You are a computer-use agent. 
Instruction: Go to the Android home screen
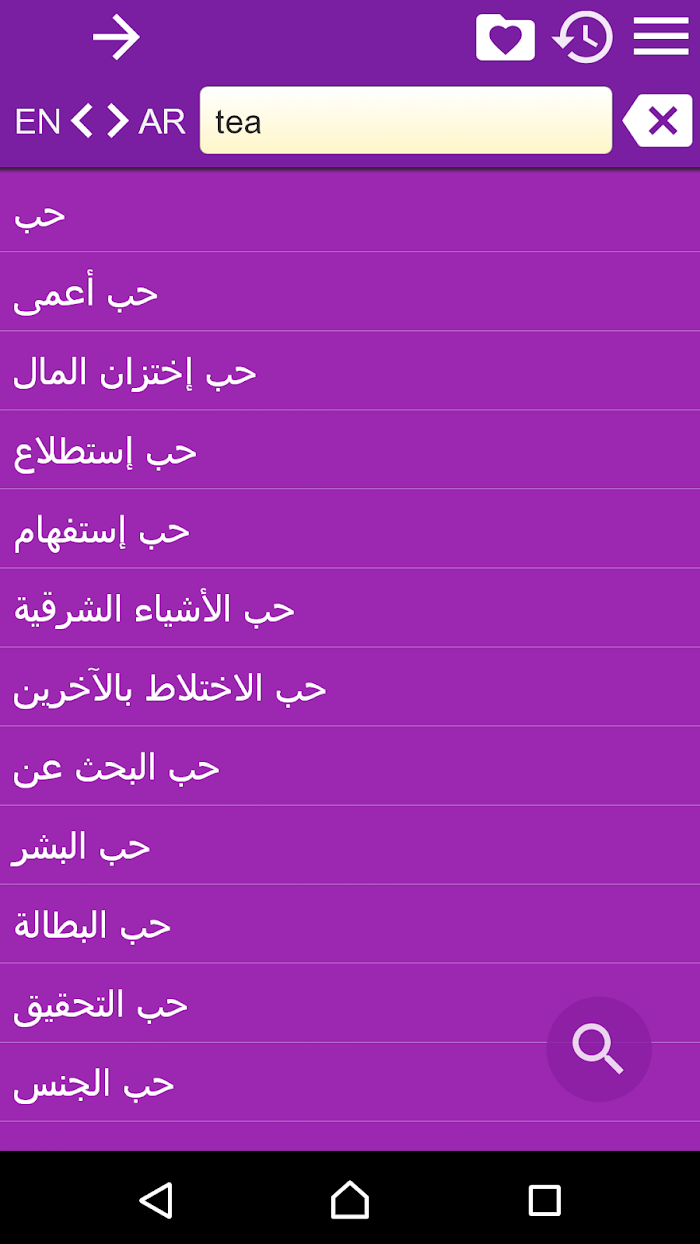[350, 1199]
